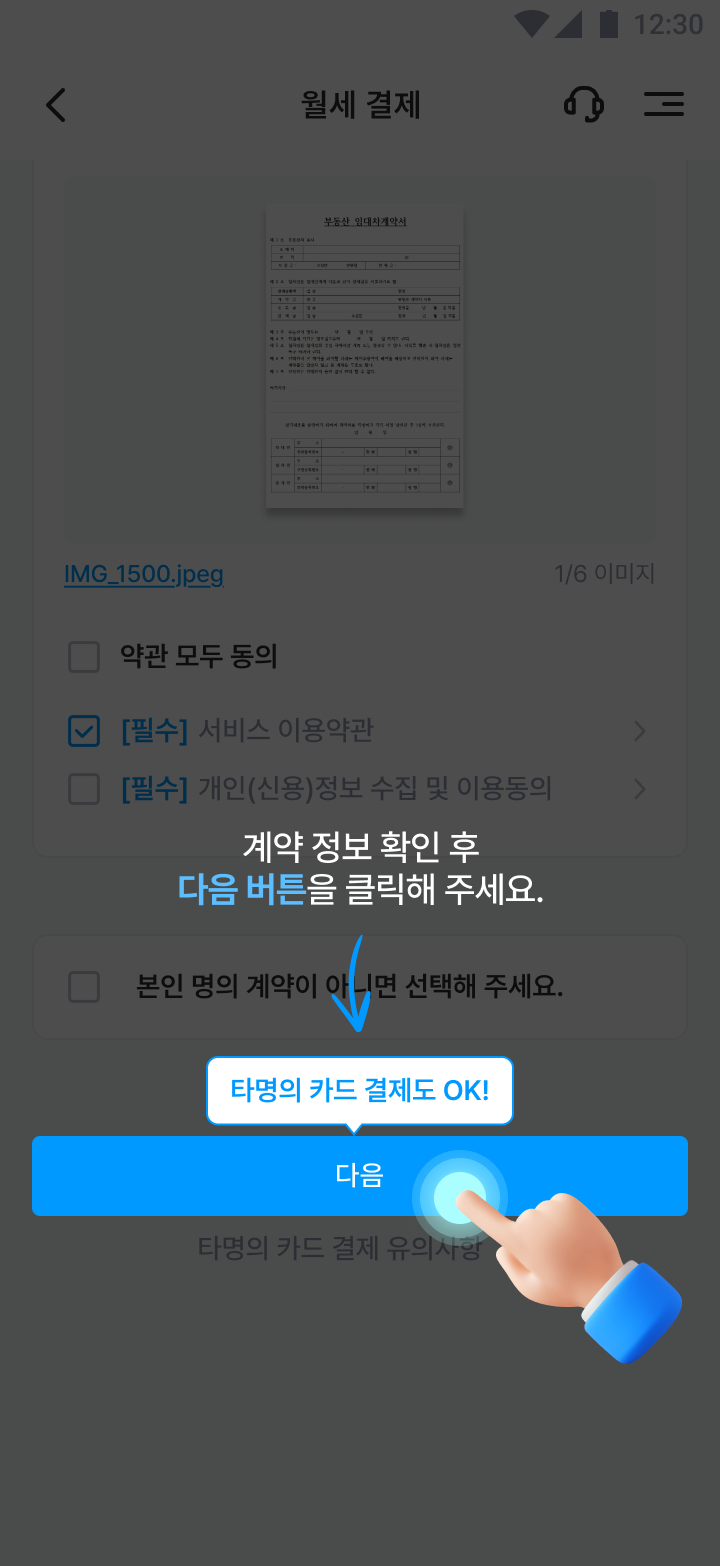This screenshot has height=1566, width=720.
Task: Click the 1/6 이미지 page indicator
Action: click(606, 574)
